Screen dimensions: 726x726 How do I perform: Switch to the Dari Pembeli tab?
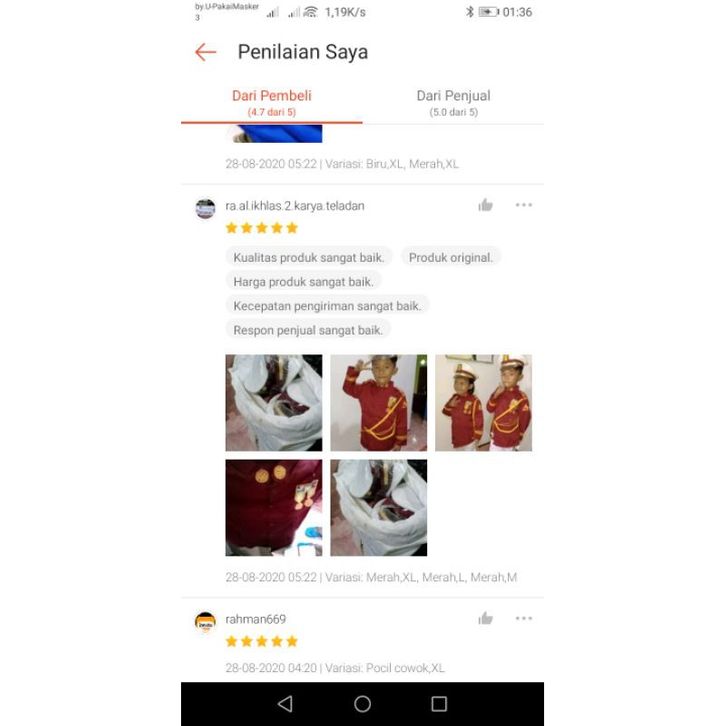(x=272, y=103)
